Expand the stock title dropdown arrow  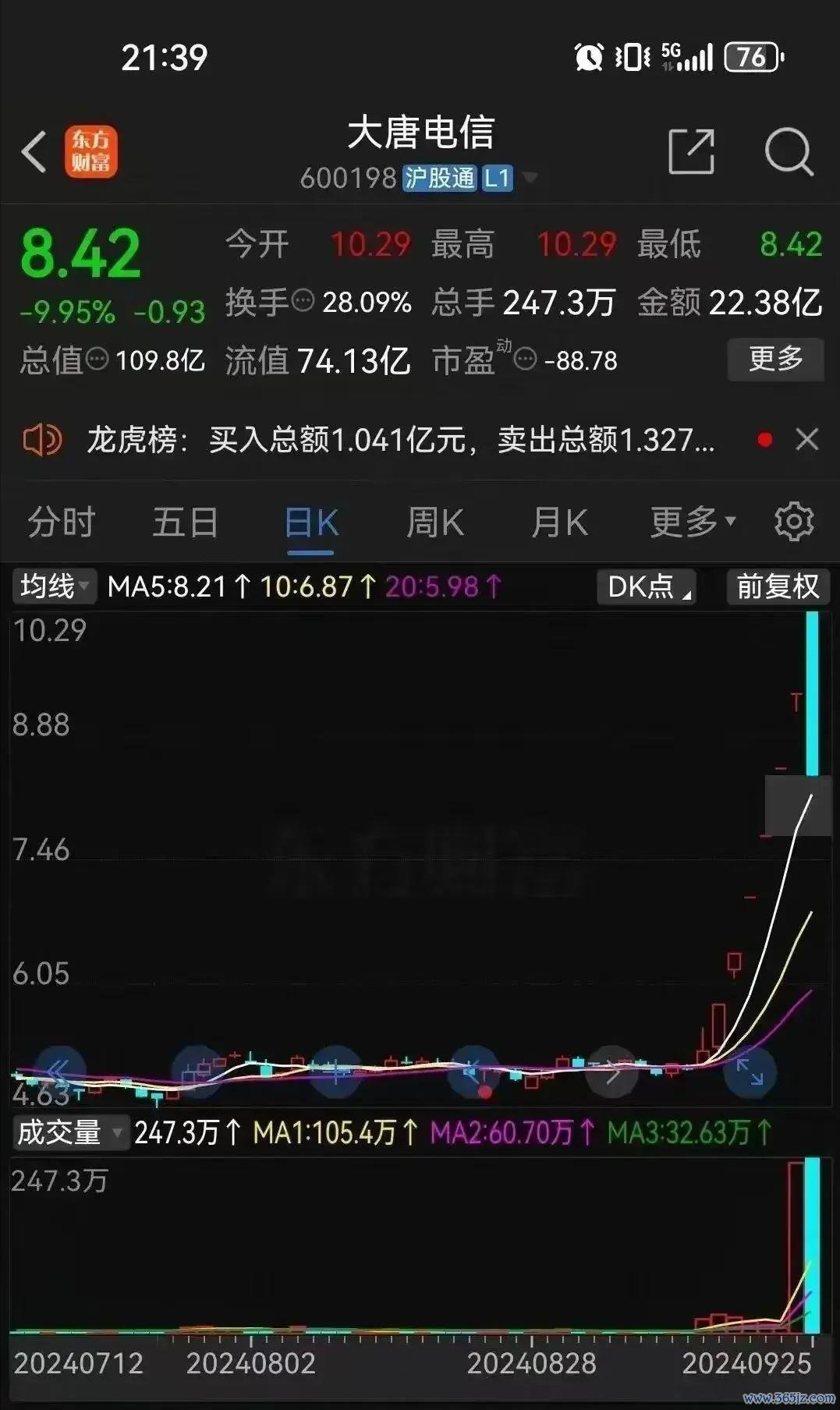tap(530, 178)
